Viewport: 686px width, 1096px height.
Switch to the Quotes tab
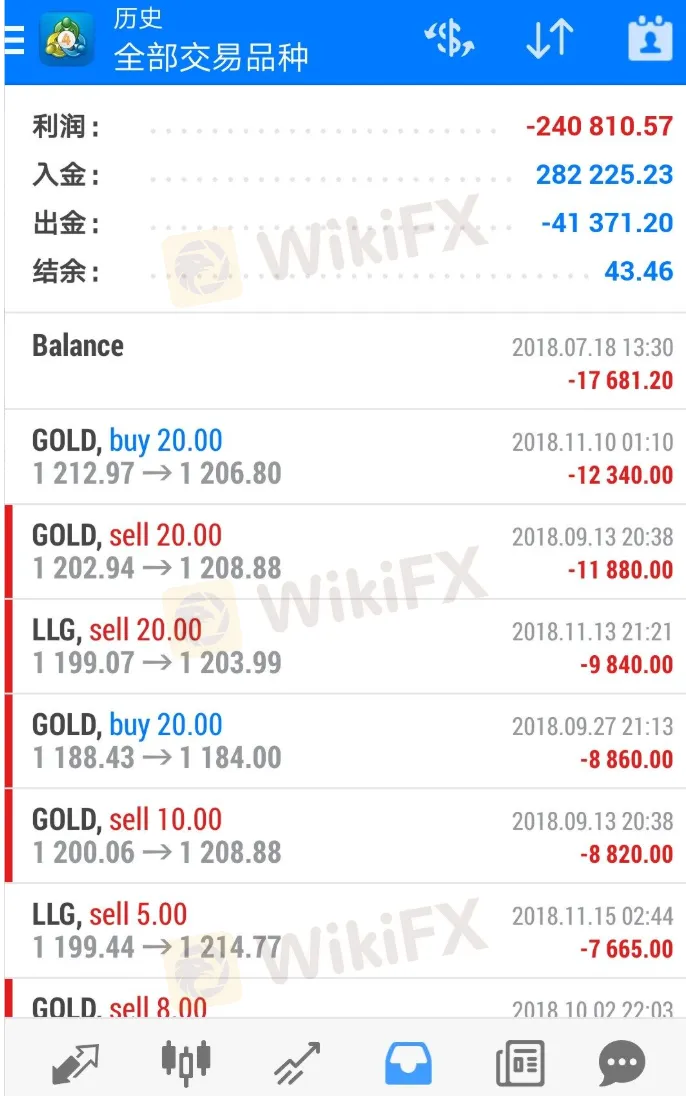click(75, 1062)
